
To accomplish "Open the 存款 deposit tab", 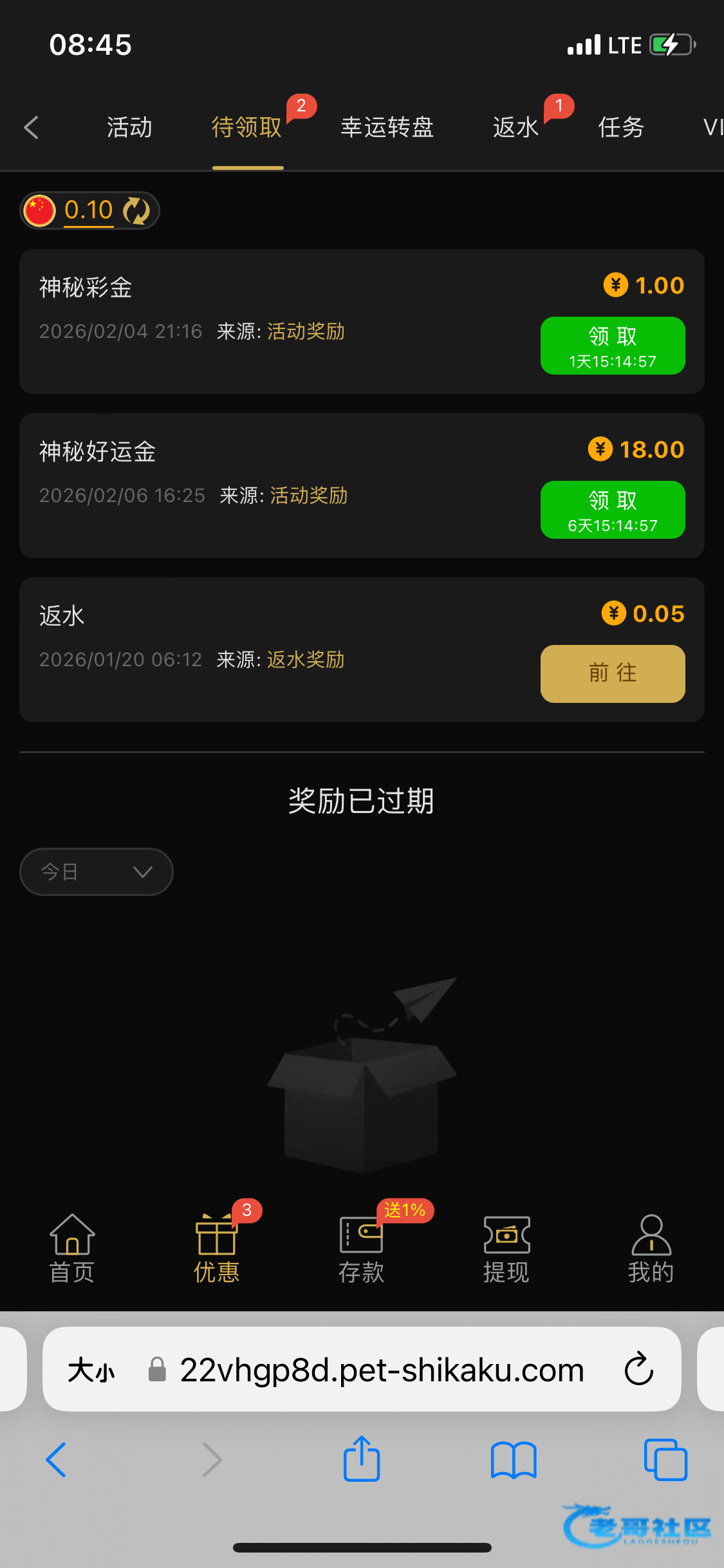I will 362,1249.
